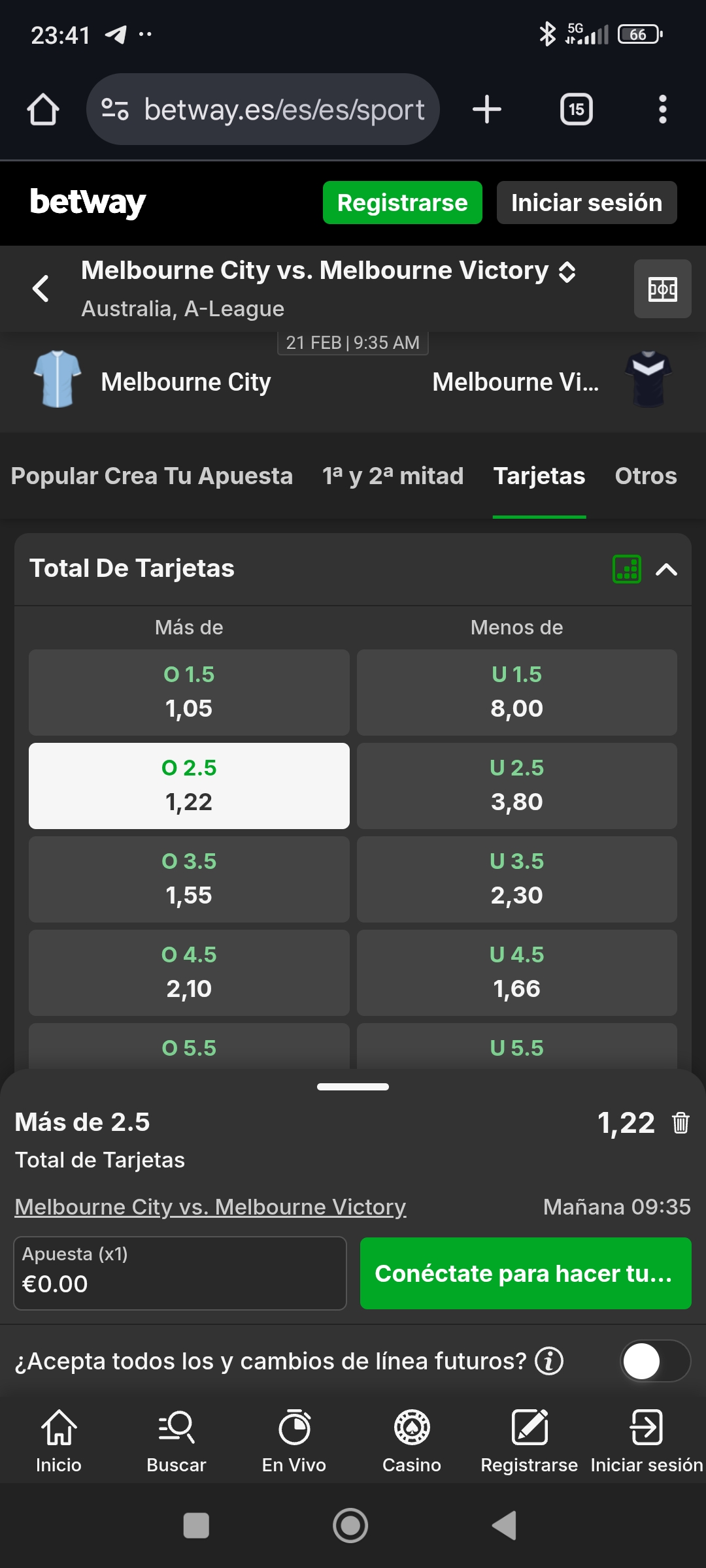Toggle accept future line changes switch

point(654,1361)
